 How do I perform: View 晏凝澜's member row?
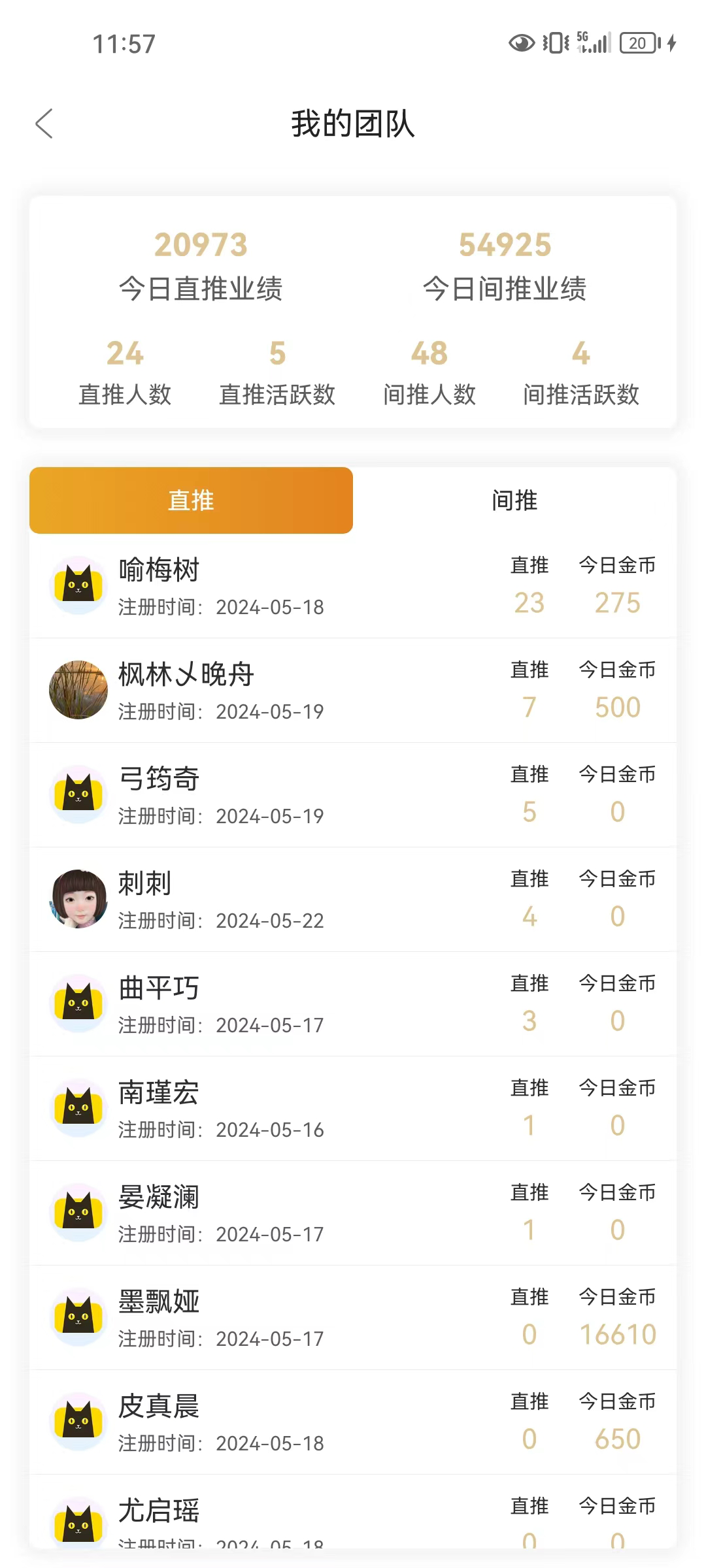tap(353, 1213)
